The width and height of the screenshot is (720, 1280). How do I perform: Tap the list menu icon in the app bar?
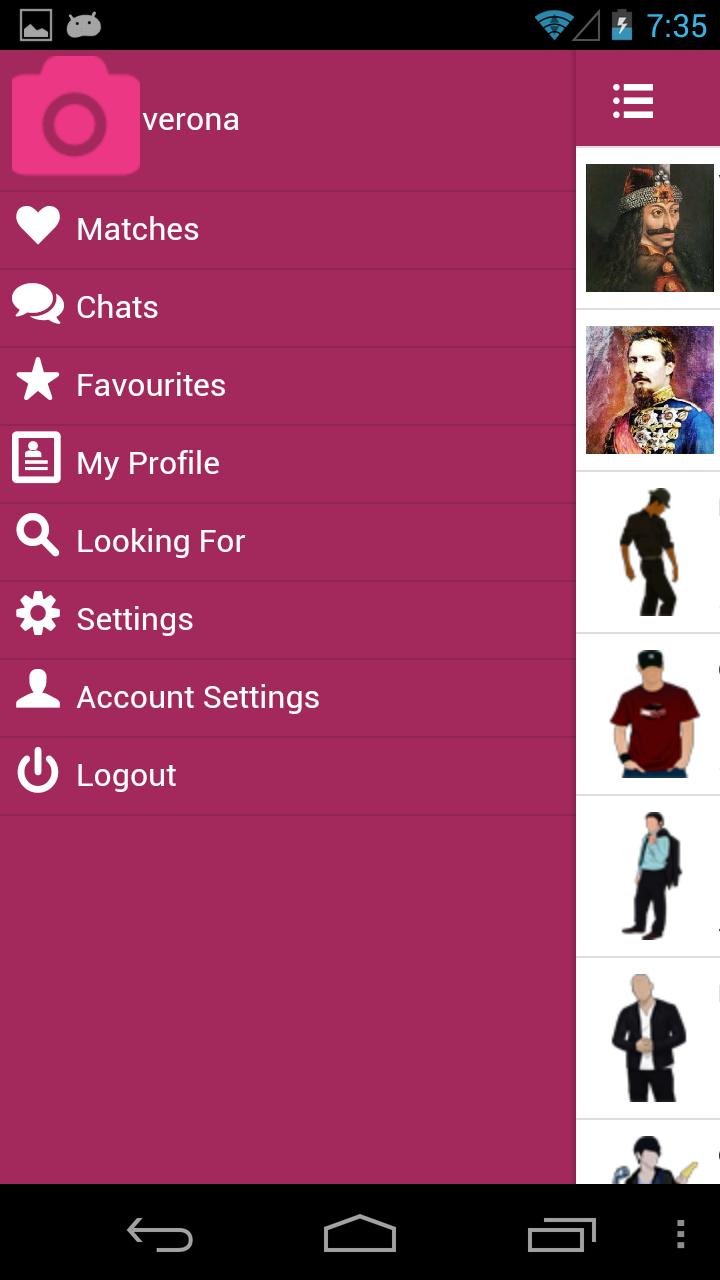633,100
